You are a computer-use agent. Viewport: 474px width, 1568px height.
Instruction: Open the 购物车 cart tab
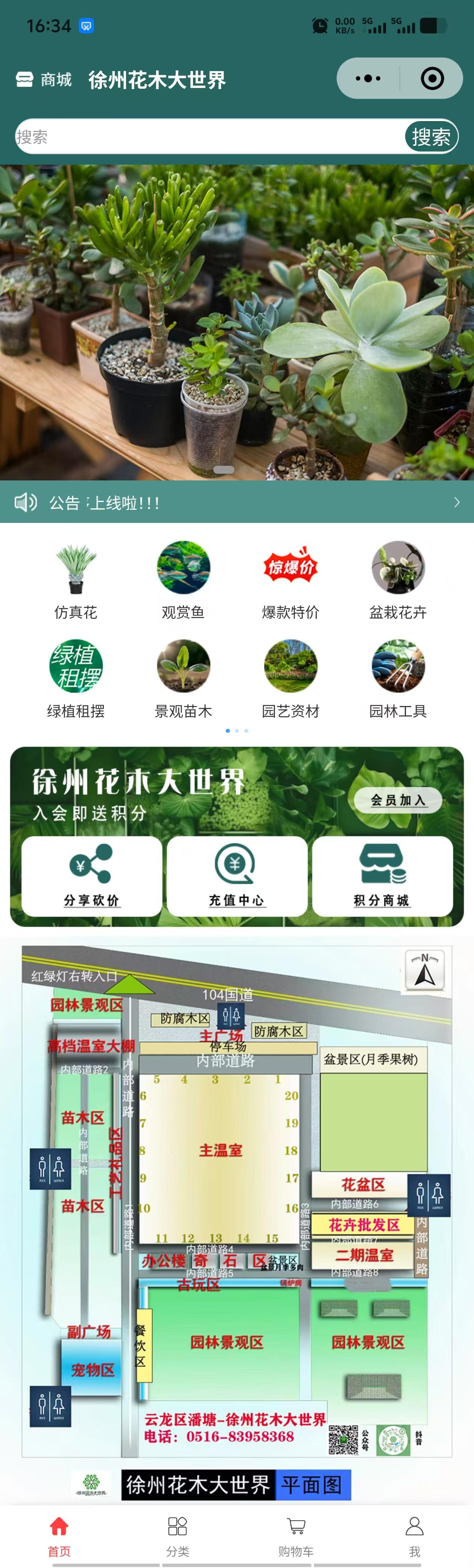(295, 1536)
